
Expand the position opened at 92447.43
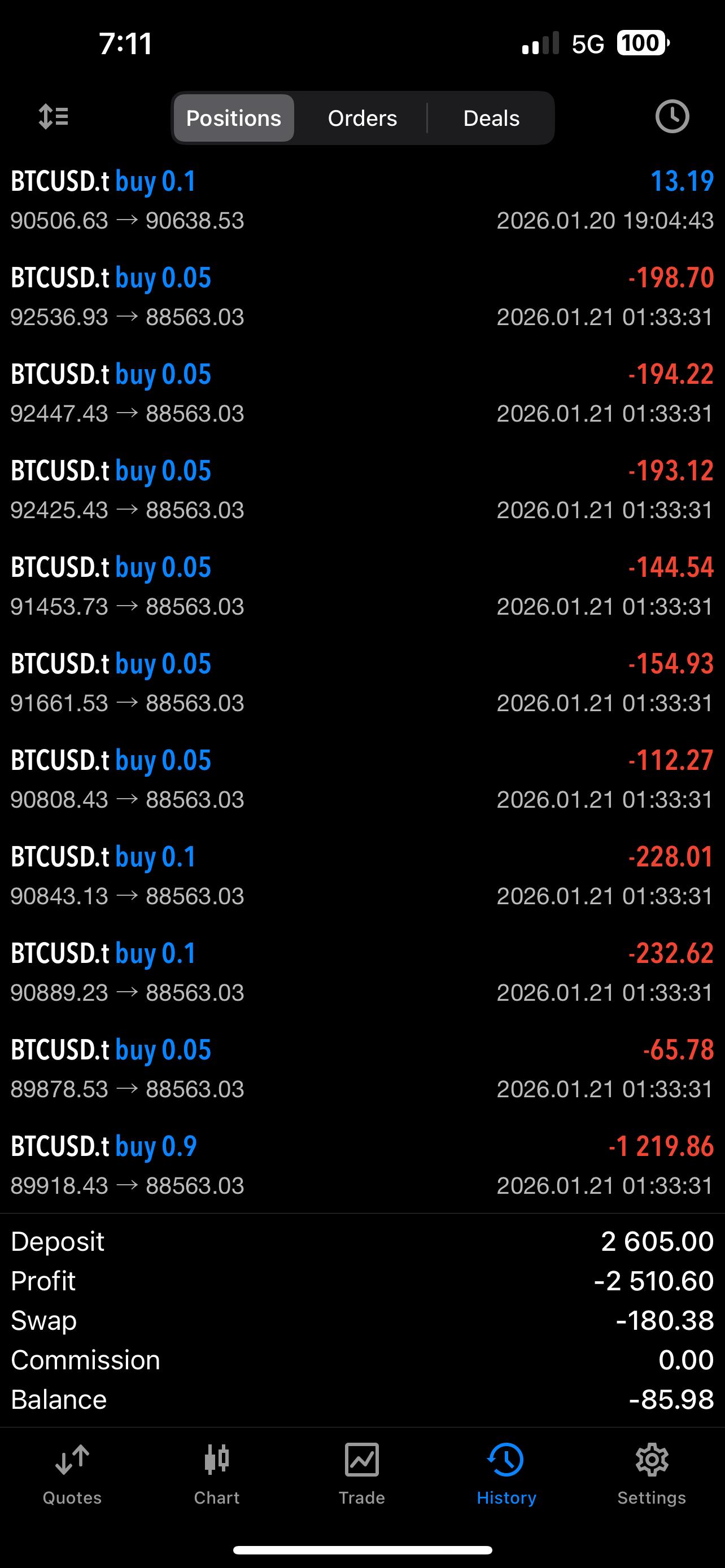(362, 393)
